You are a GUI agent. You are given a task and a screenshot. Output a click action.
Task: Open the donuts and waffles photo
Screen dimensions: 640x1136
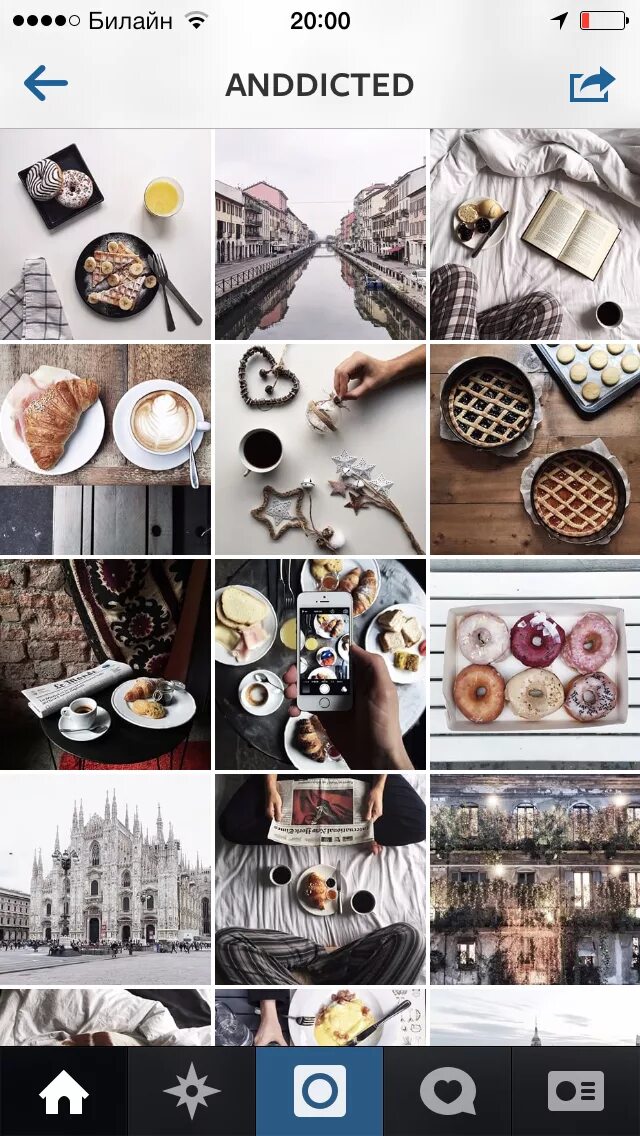pos(105,234)
